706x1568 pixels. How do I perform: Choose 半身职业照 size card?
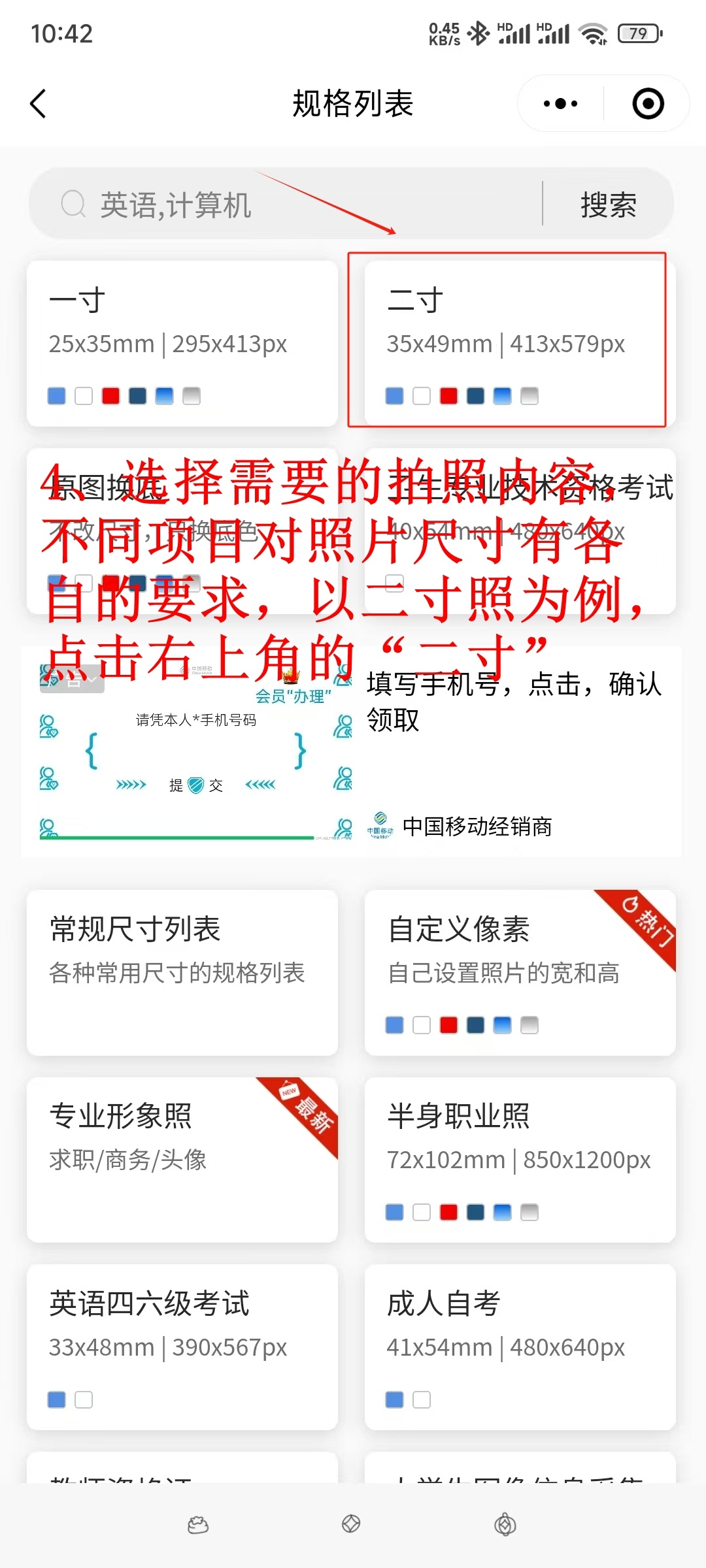(519, 1159)
